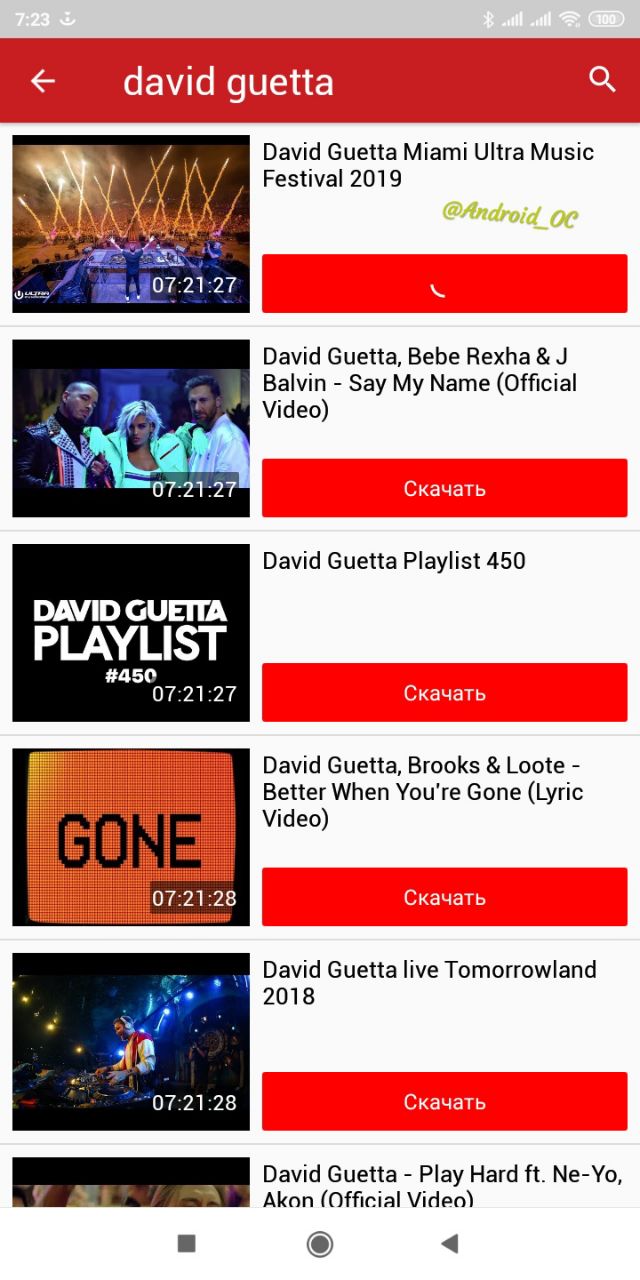Download Say My Name Official Video
Image resolution: width=640 pixels, height=1280 pixels.
(x=444, y=488)
